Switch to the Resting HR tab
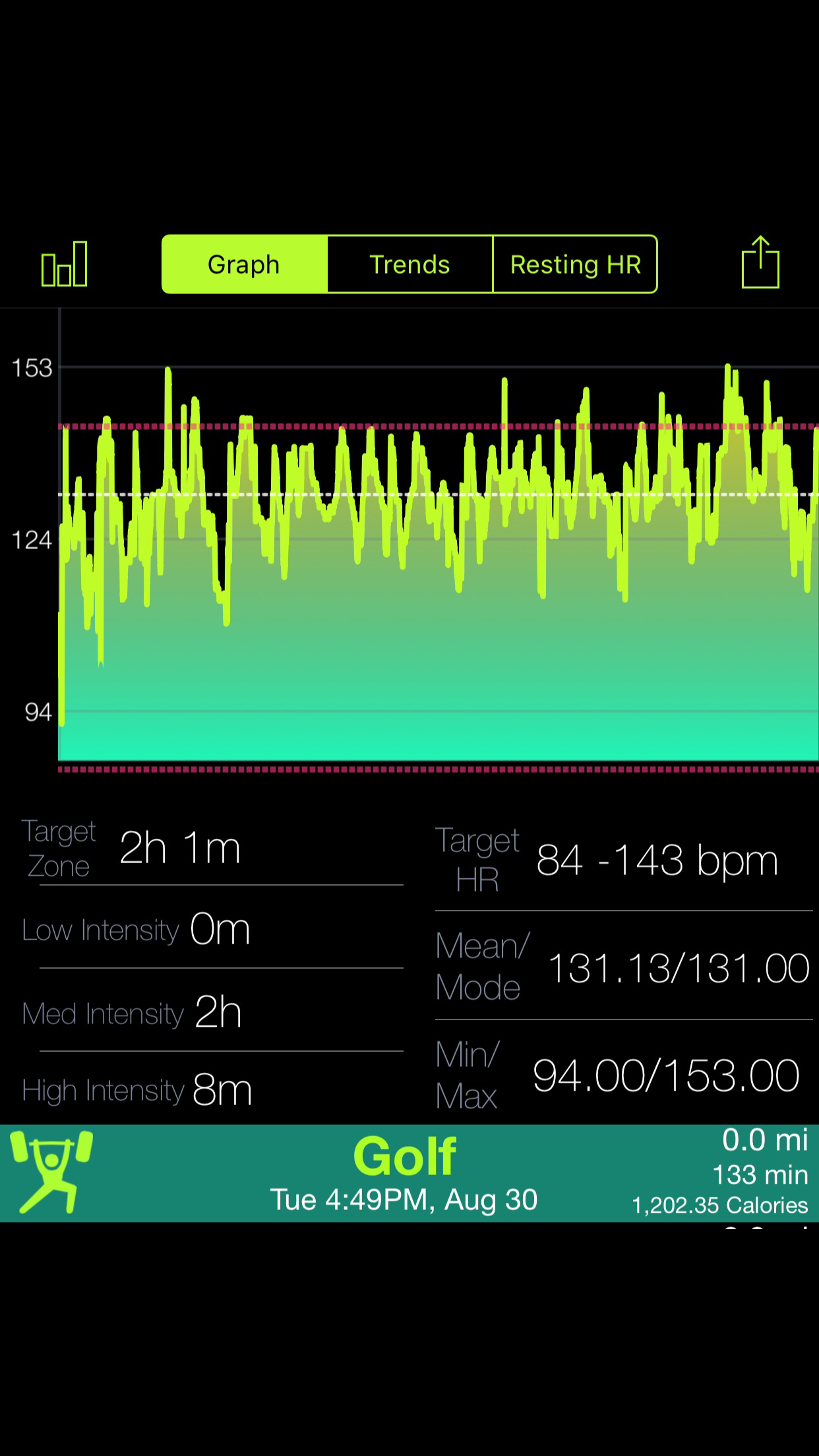Viewport: 819px width, 1456px height. pyautogui.click(x=575, y=264)
